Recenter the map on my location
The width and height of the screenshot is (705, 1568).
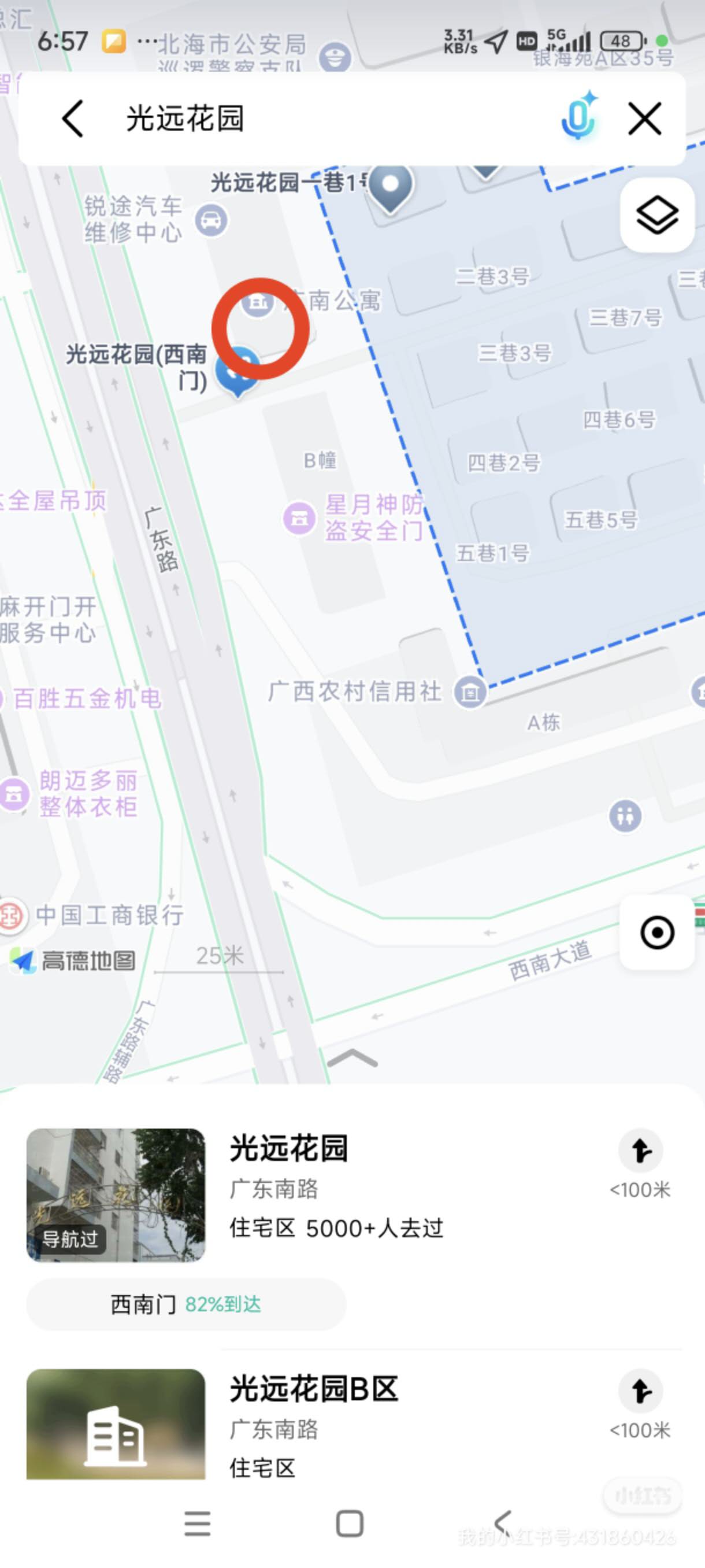[657, 932]
